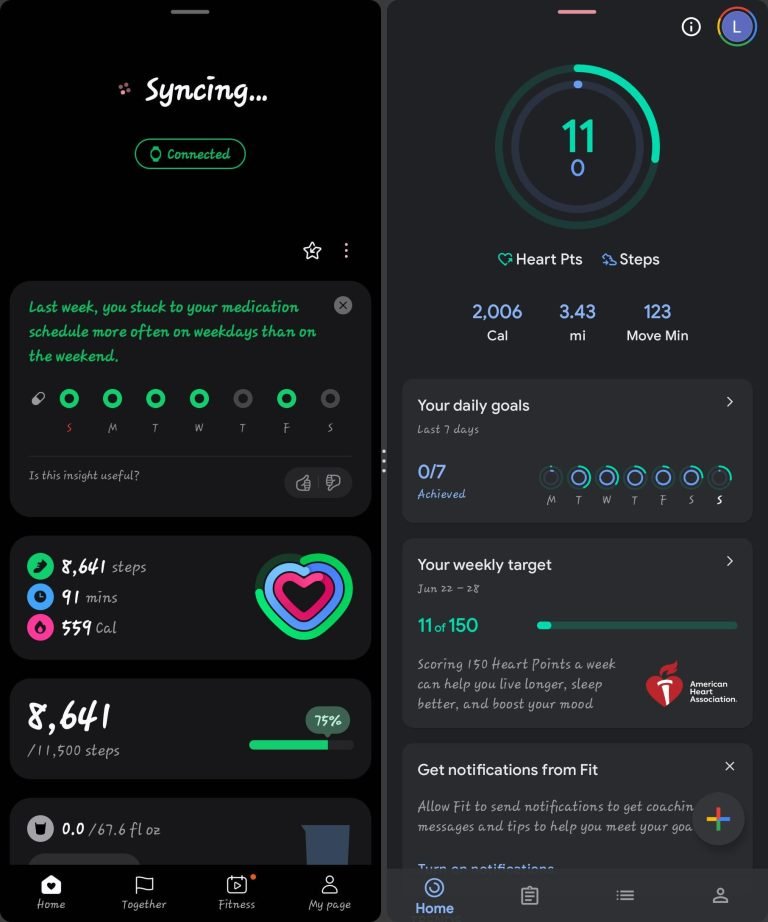This screenshot has width=768, height=922.
Task: Open the Browse list tab in Fit
Action: 625,895
